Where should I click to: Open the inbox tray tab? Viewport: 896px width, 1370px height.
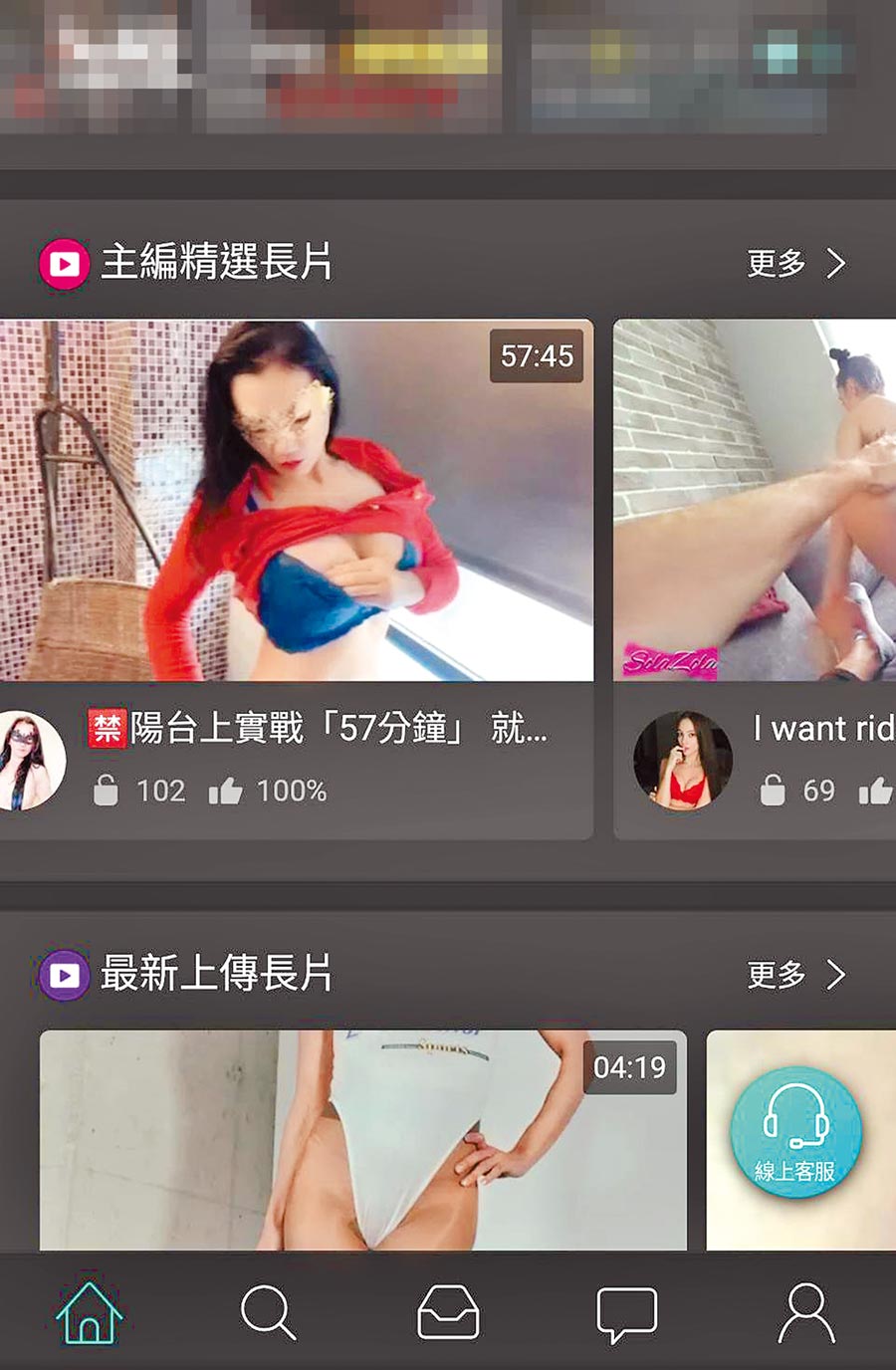448,1312
